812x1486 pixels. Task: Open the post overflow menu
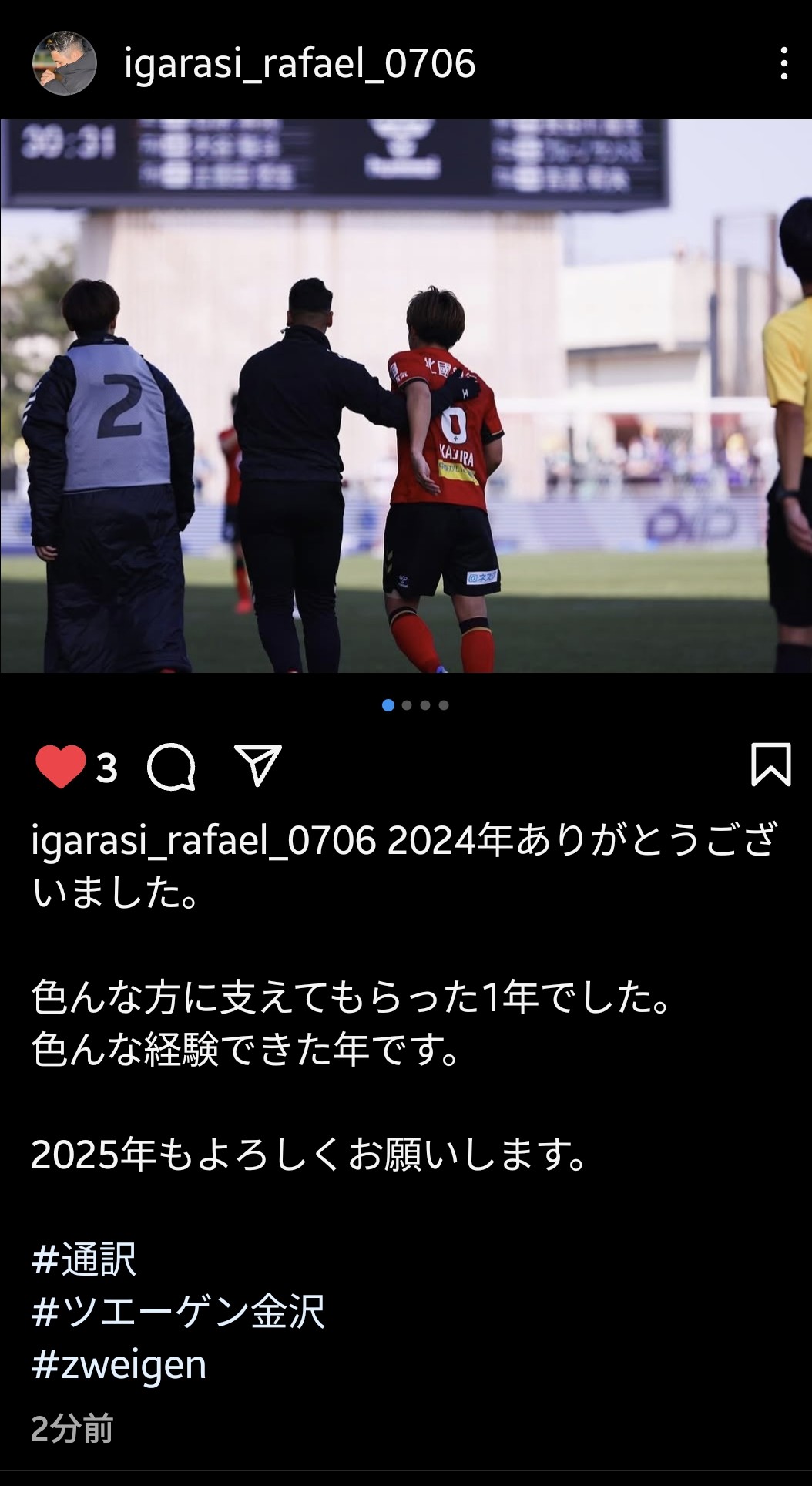click(783, 63)
